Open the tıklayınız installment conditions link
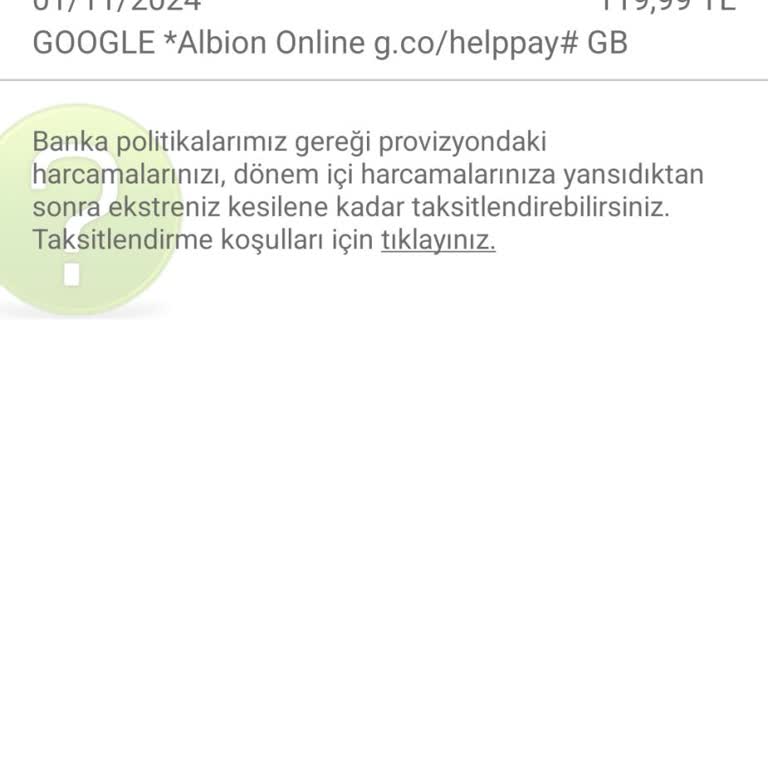The width and height of the screenshot is (768, 768). point(438,241)
